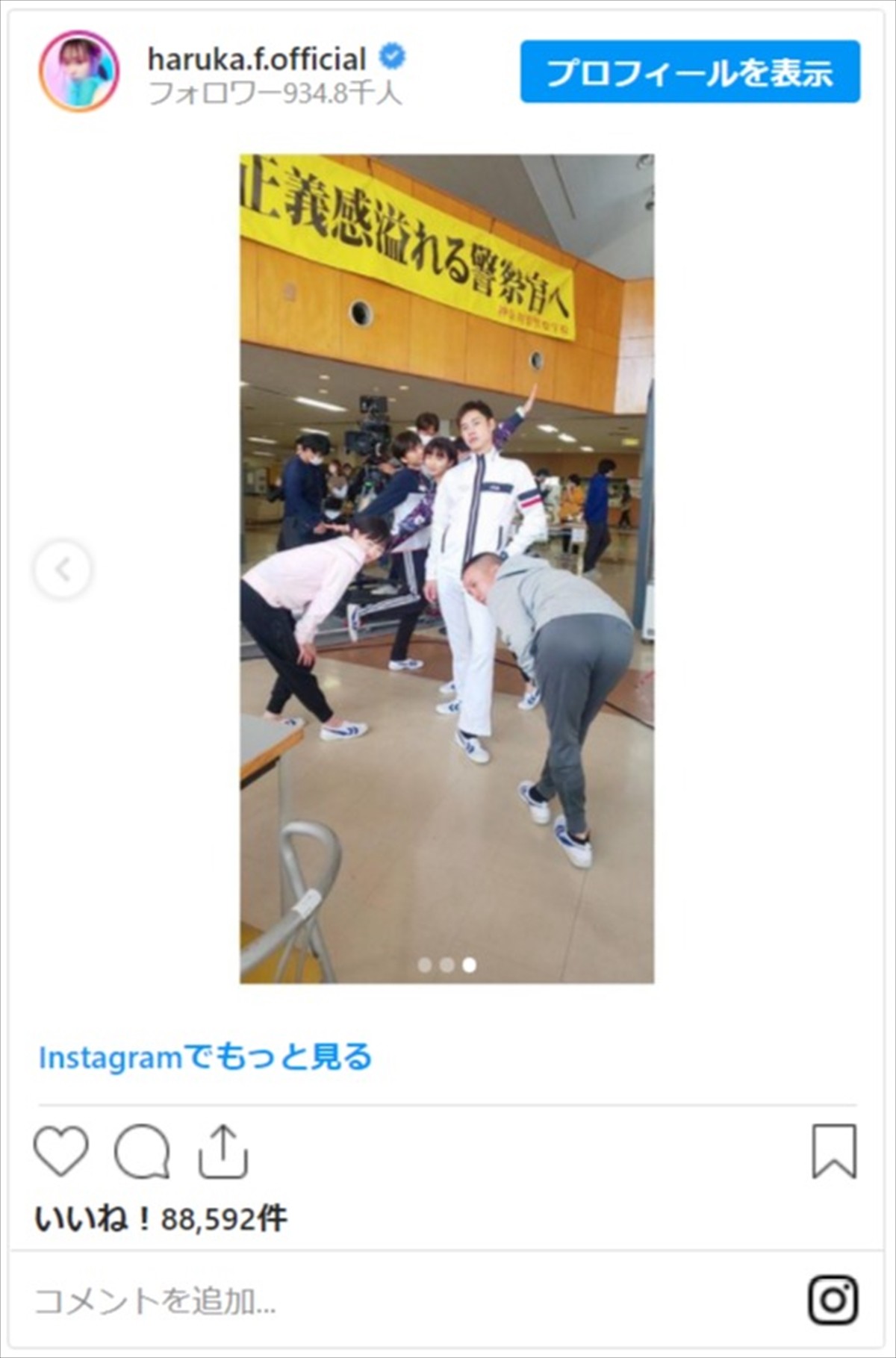Open the haruka.f.official username link

point(257,59)
